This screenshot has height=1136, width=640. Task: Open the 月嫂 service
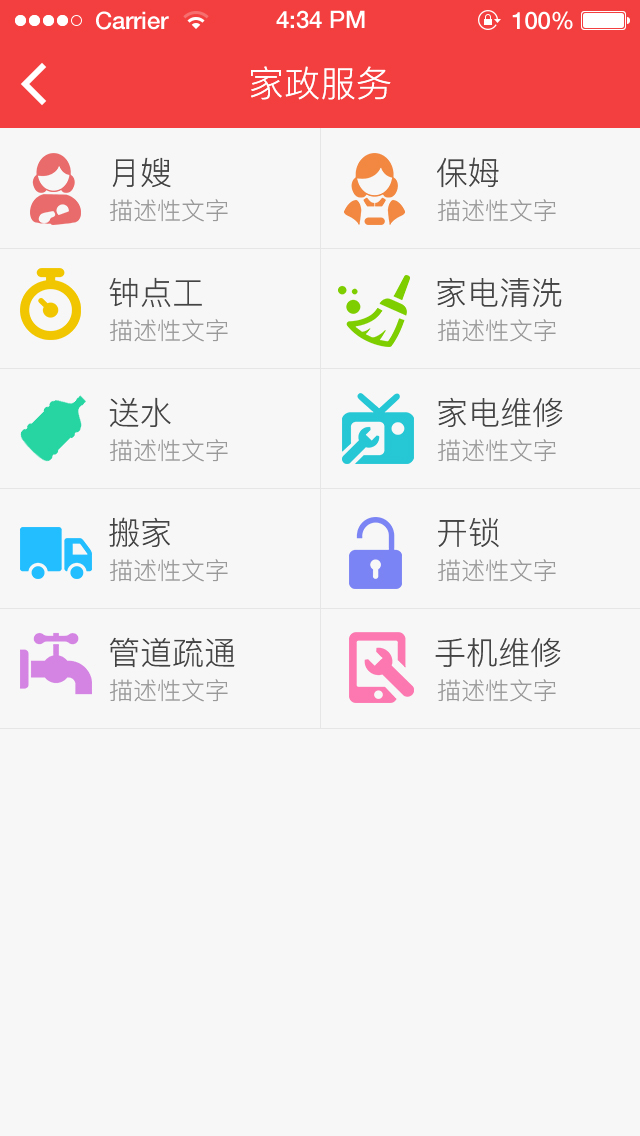coord(160,188)
